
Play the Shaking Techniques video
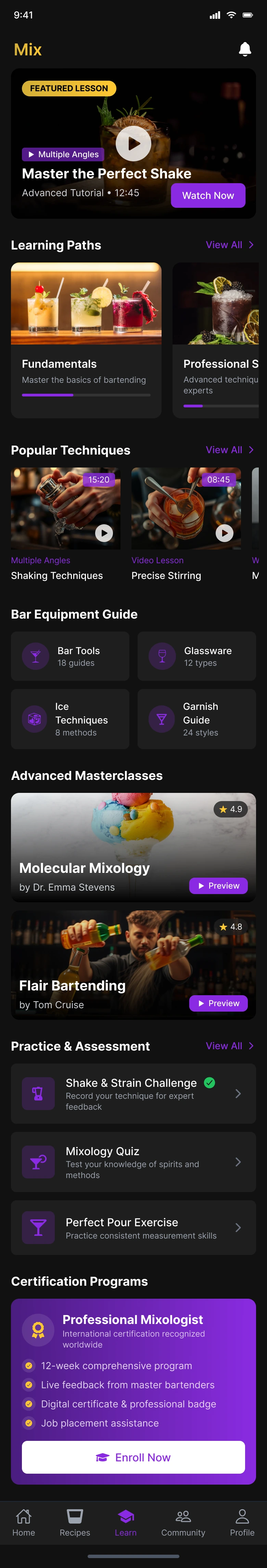pyautogui.click(x=104, y=532)
